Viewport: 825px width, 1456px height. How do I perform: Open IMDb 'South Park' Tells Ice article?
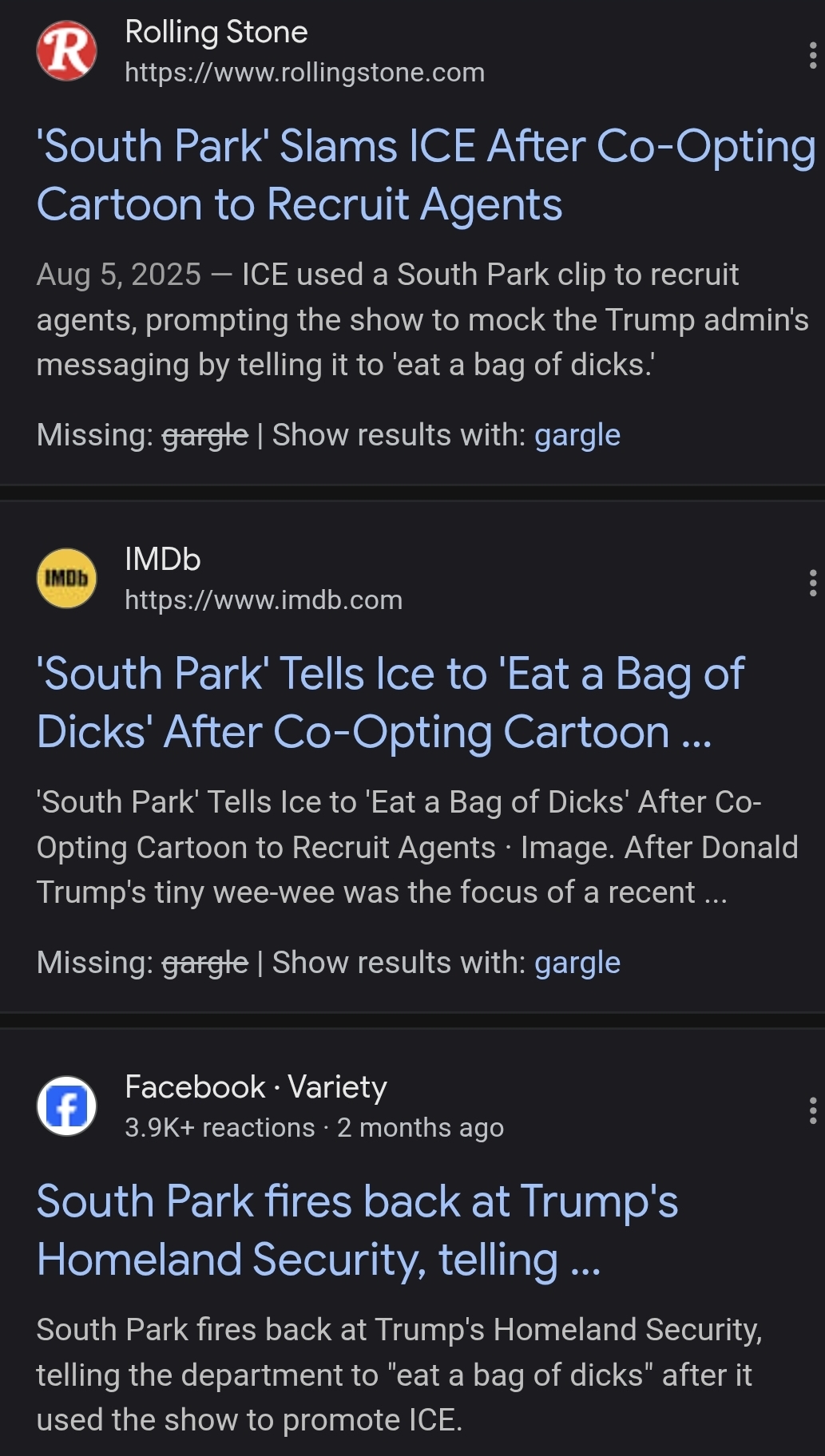click(391, 702)
